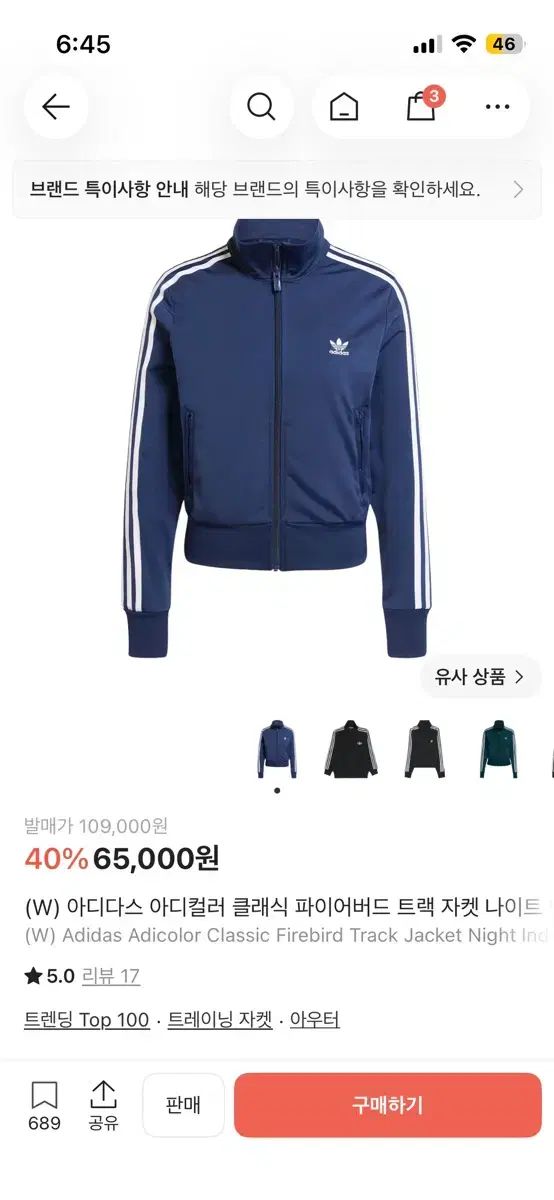554x1200 pixels.
Task: Open the search magnifier icon
Action: [261, 106]
